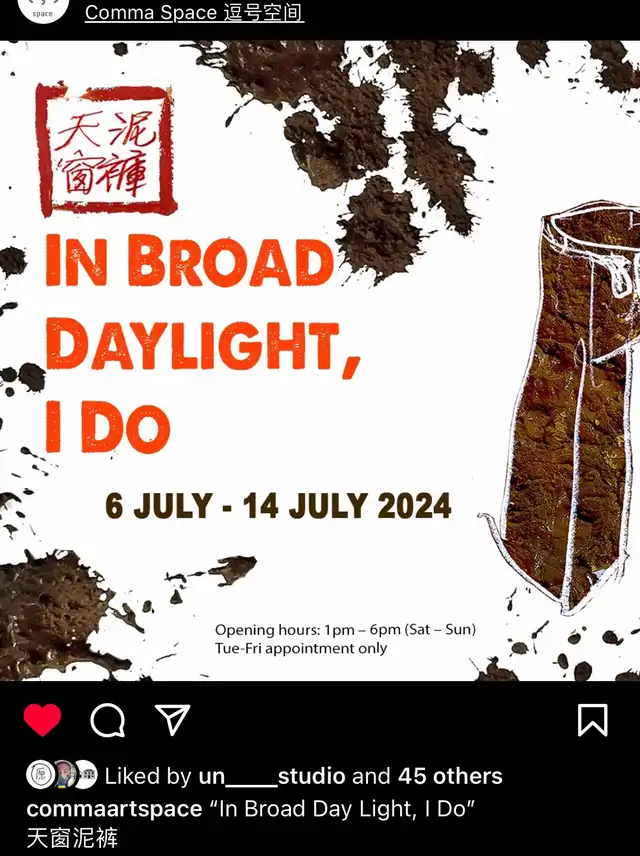640x856 pixels.
Task: Unlike the post with the heart icon
Action: coord(42,720)
